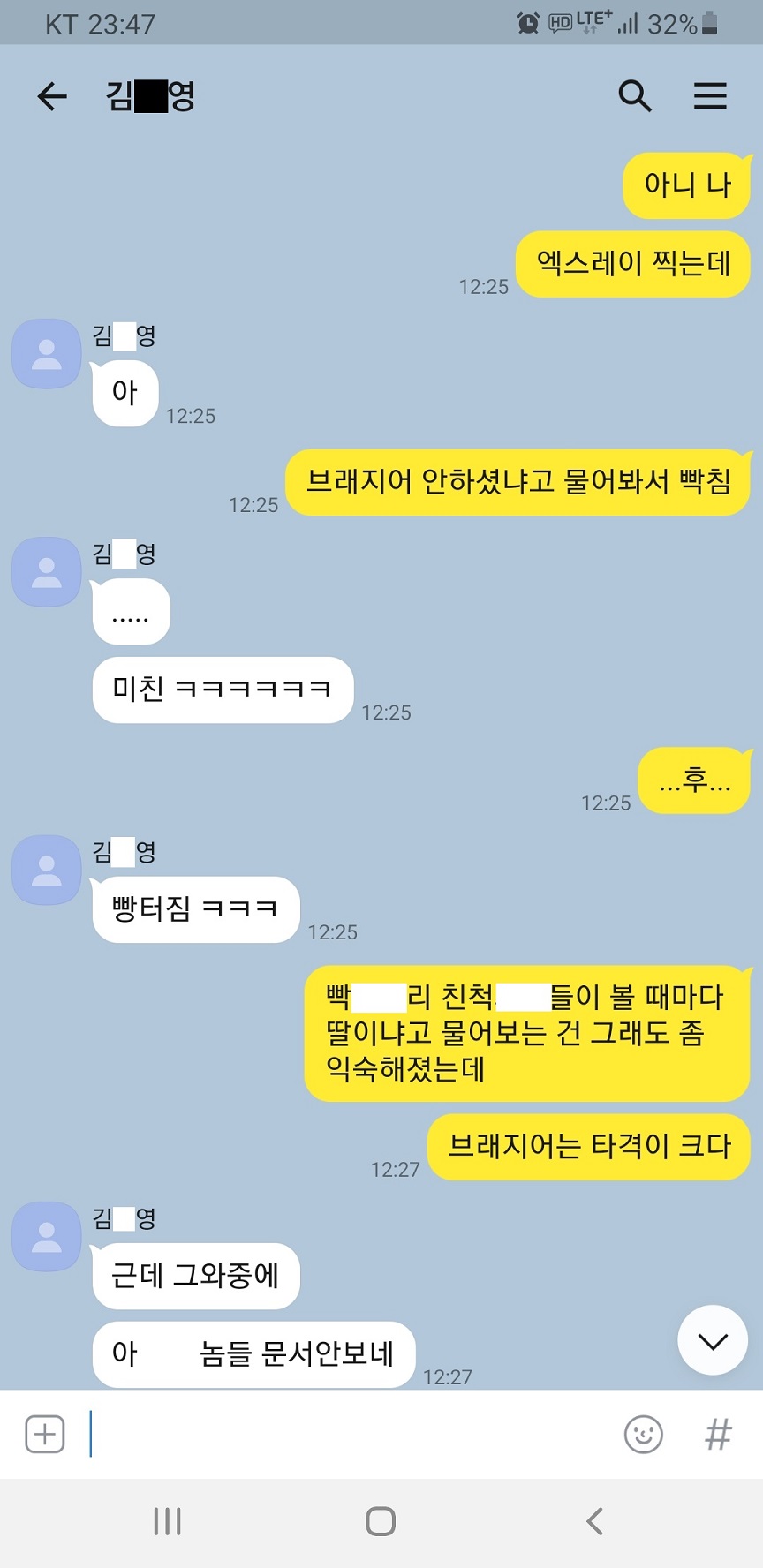
Task: Open the plus attachment menu
Action: coord(45,1434)
